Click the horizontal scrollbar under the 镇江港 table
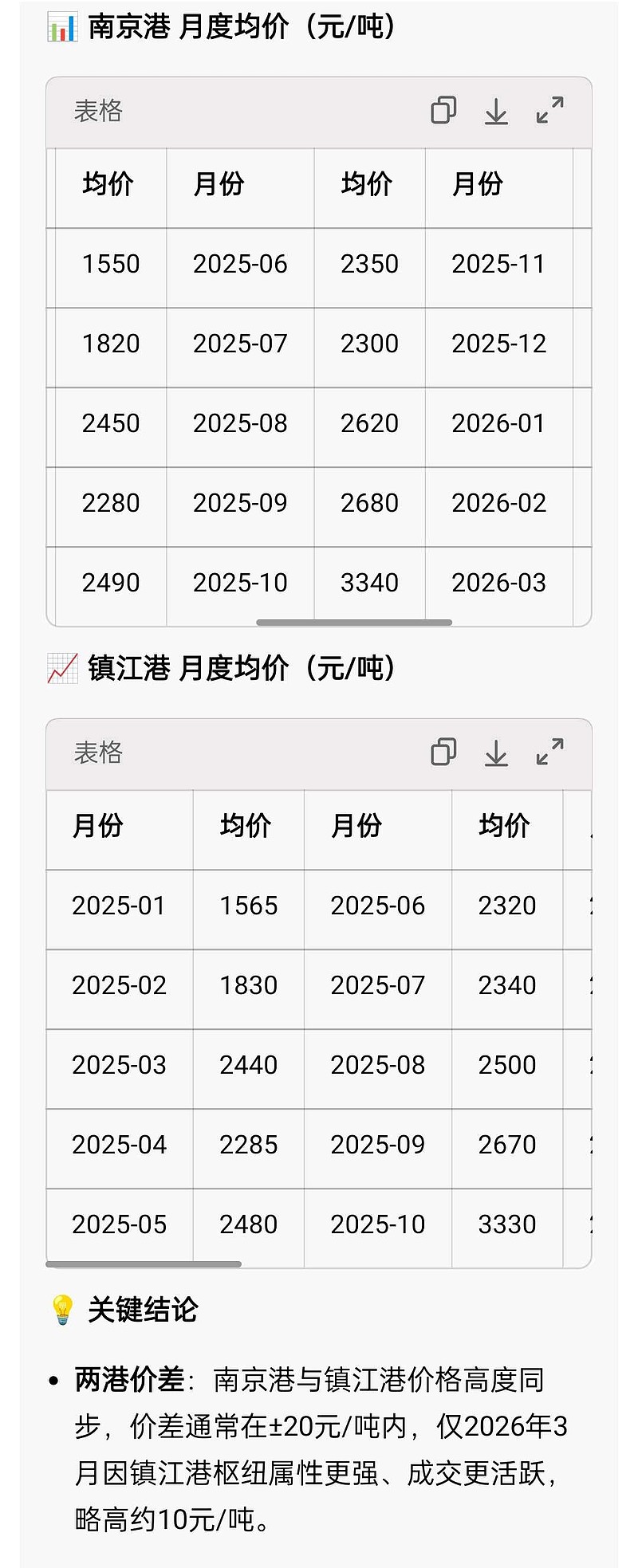638x1568 pixels. point(144,1264)
